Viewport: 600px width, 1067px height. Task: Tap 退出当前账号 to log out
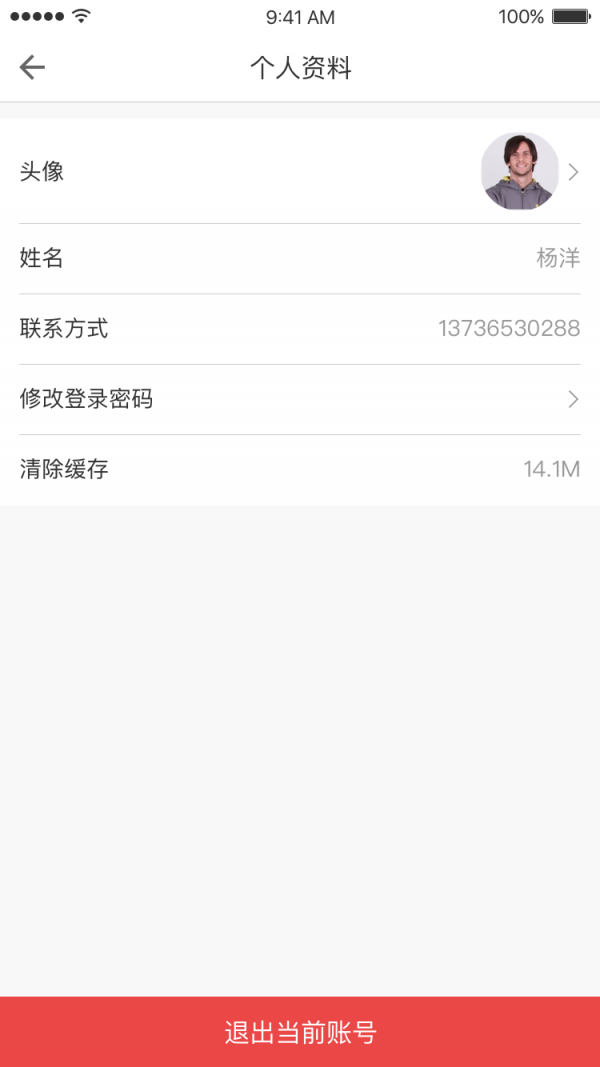point(300,1032)
